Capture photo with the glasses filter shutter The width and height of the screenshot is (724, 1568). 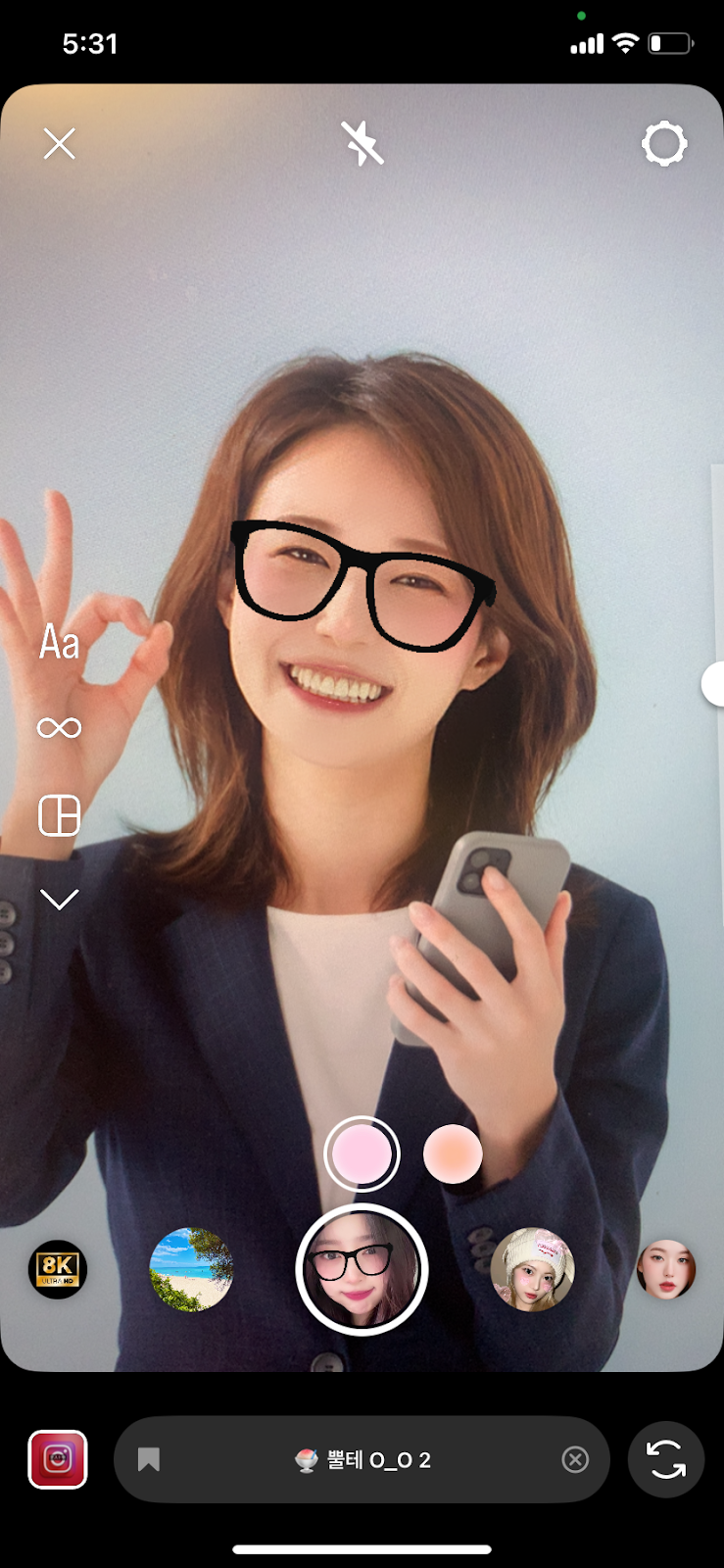point(362,1269)
